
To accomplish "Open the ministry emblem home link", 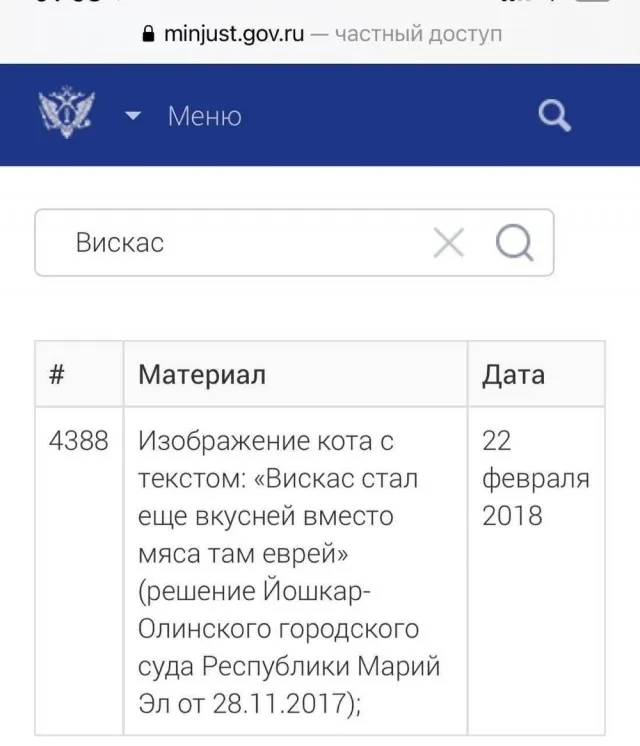I will pos(68,116).
